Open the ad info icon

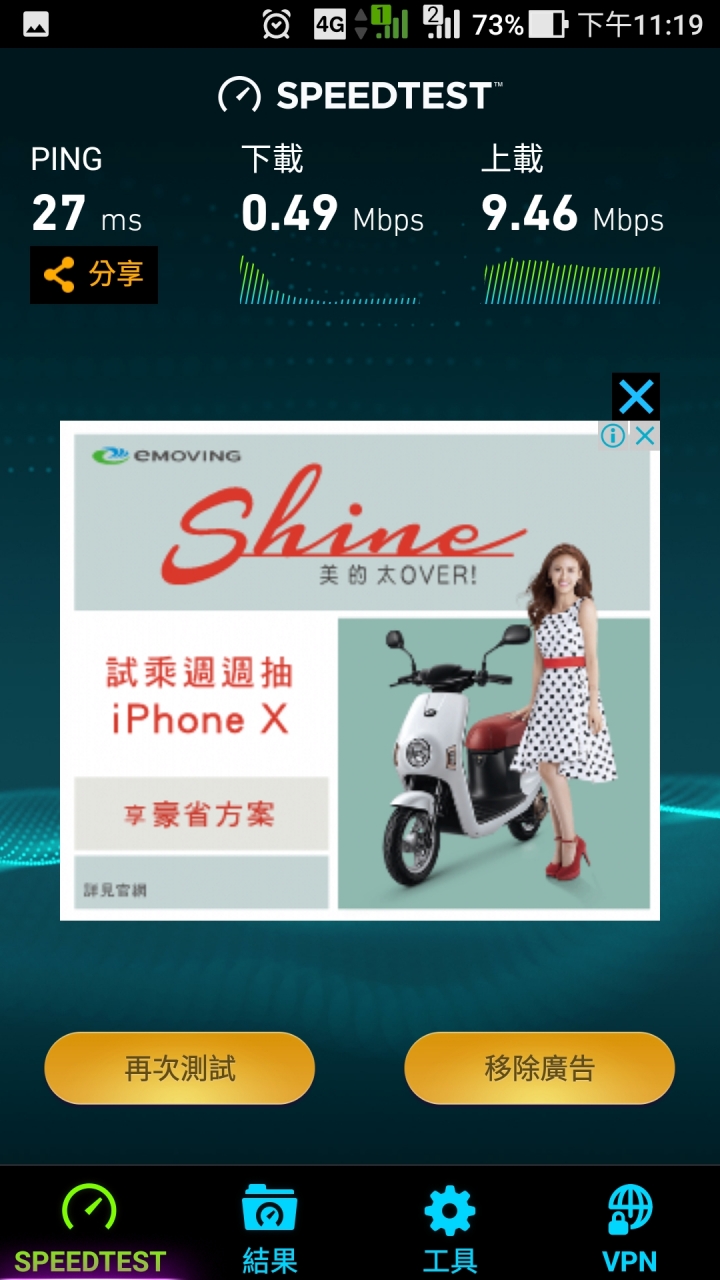(x=613, y=435)
